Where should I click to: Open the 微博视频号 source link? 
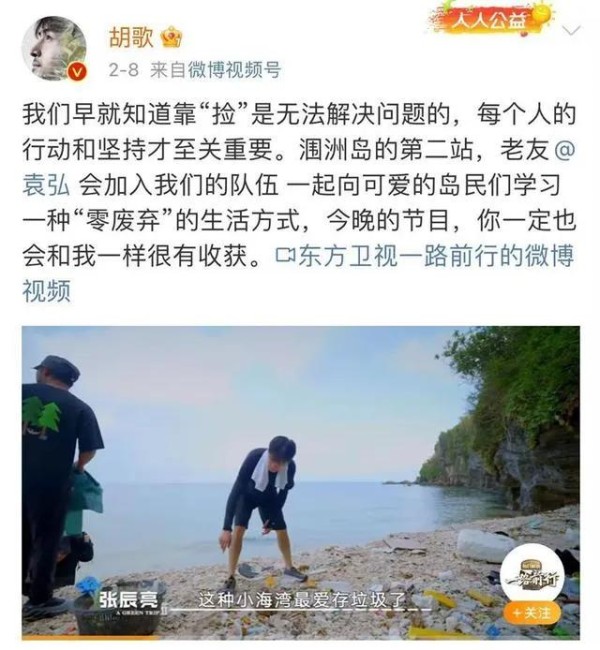[x=215, y=69]
